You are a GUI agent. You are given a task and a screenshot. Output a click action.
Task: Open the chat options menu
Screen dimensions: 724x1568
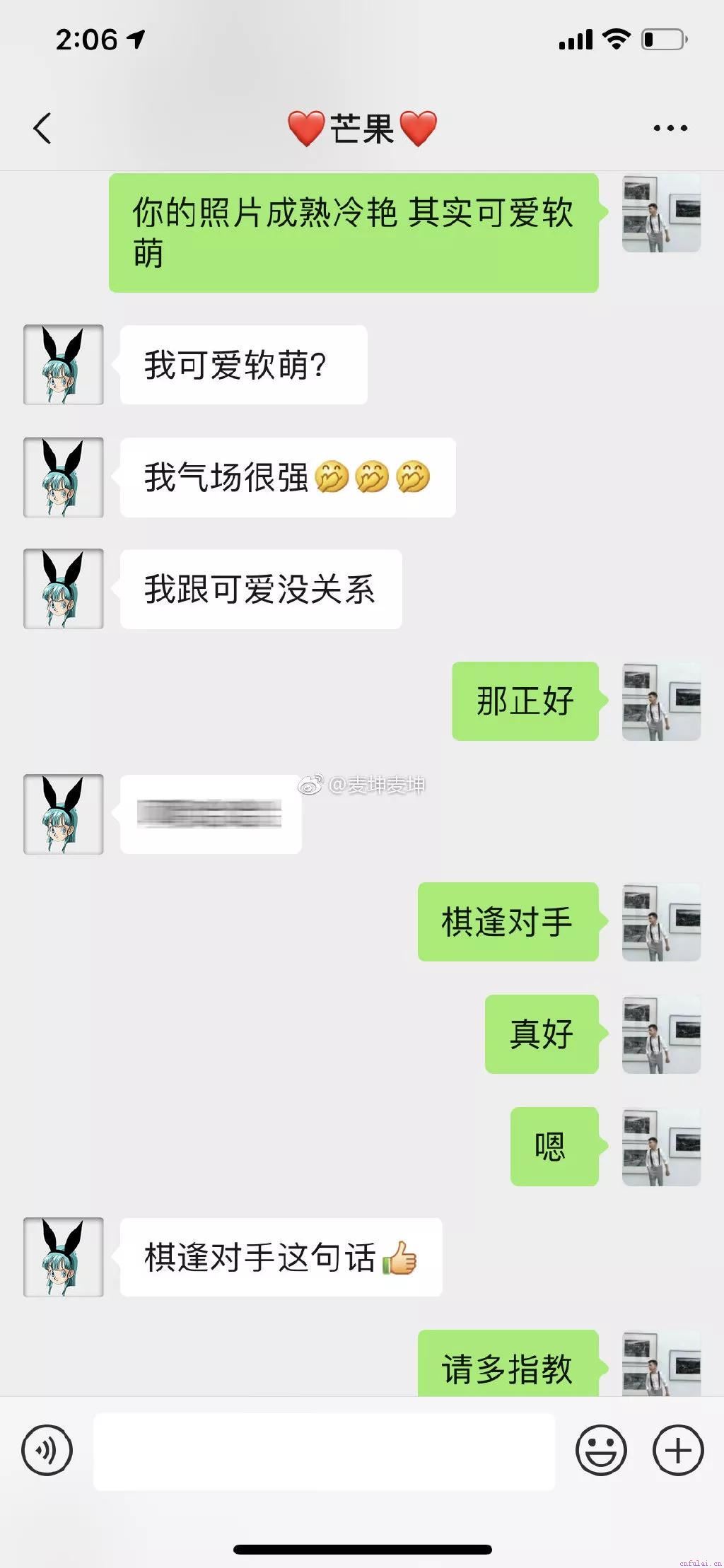(x=670, y=129)
